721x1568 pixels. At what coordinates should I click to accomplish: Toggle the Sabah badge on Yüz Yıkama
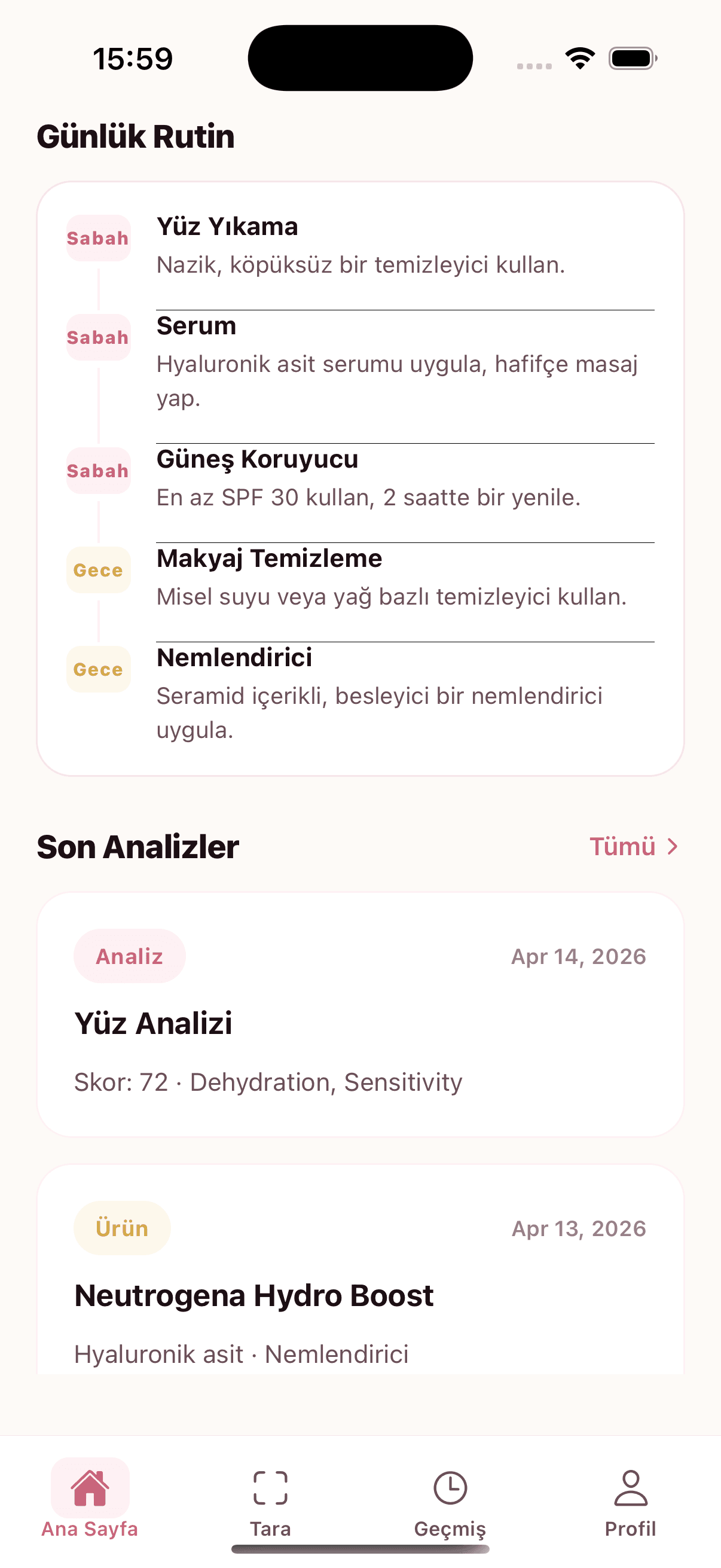pos(98,237)
